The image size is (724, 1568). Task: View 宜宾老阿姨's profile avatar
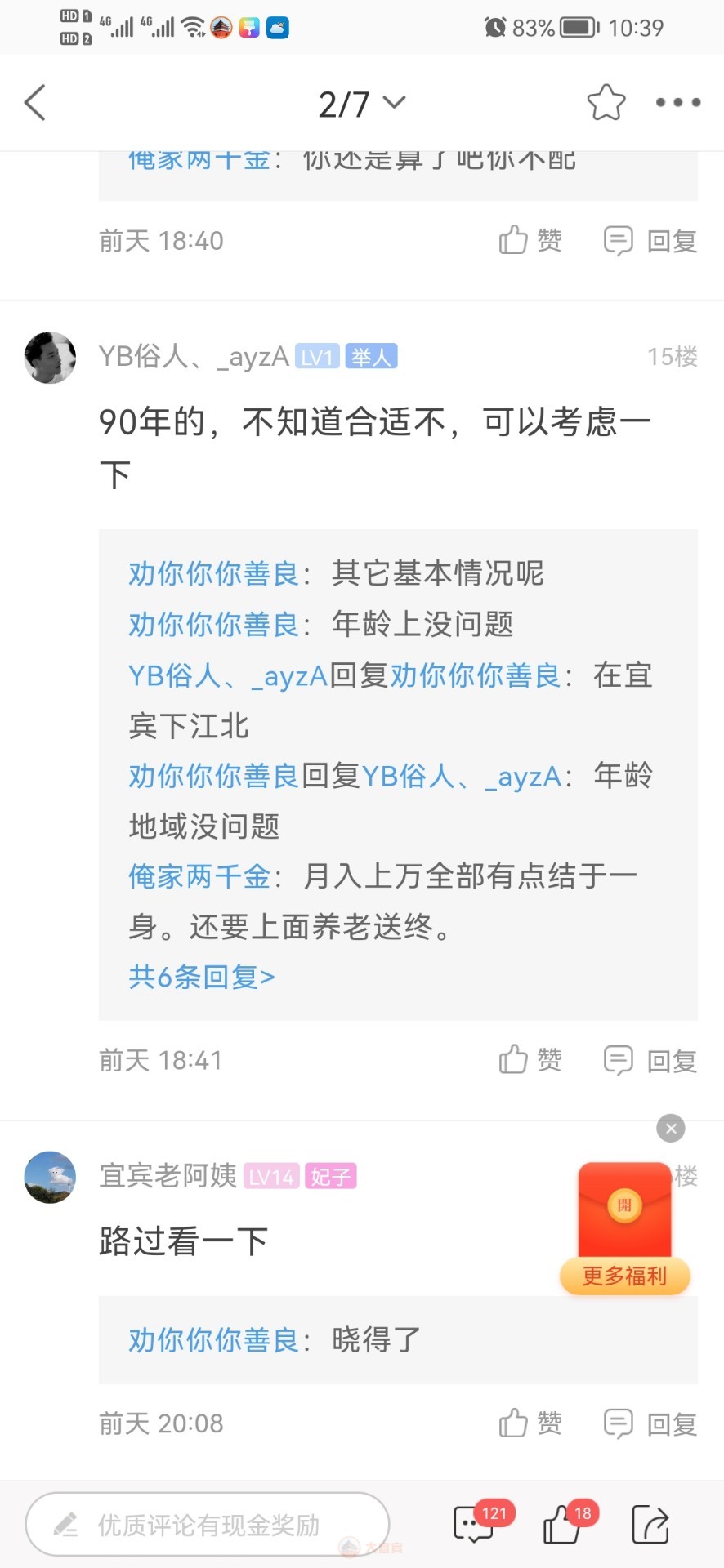pyautogui.click(x=50, y=1177)
